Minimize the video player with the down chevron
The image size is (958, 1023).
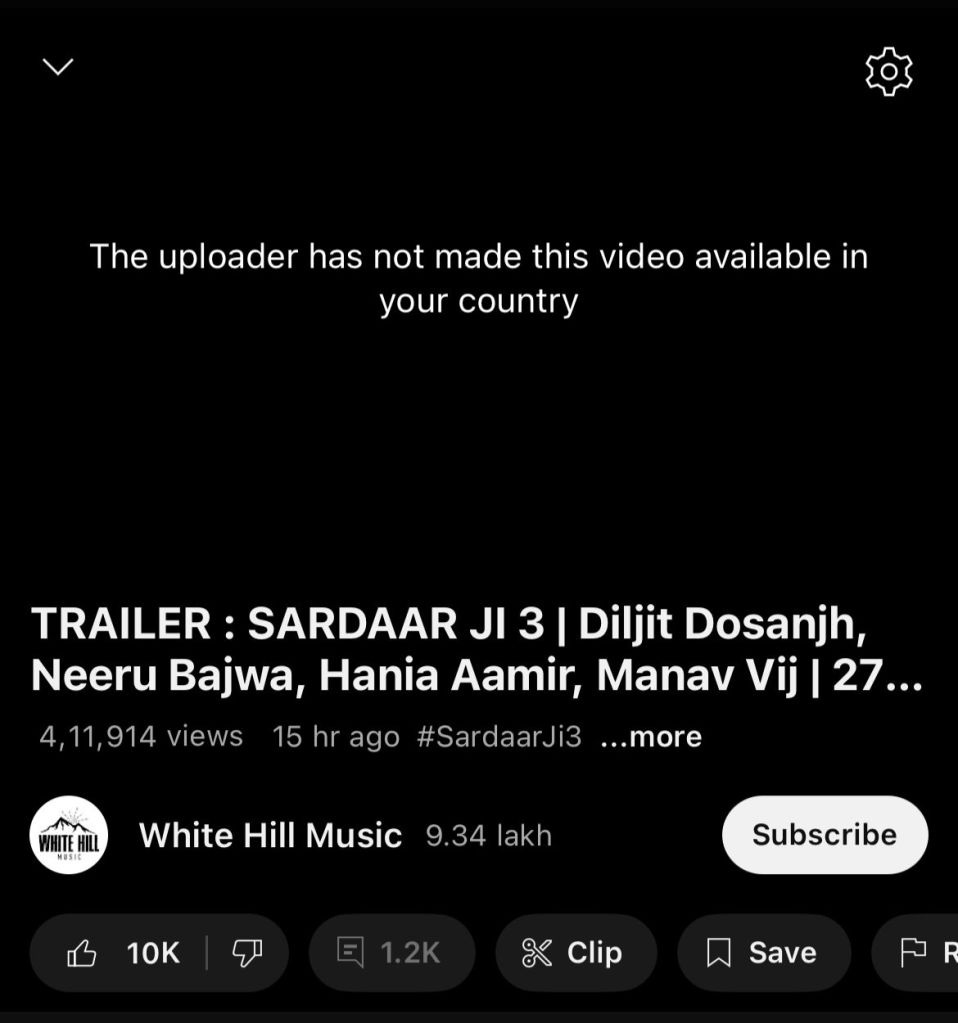[58, 67]
